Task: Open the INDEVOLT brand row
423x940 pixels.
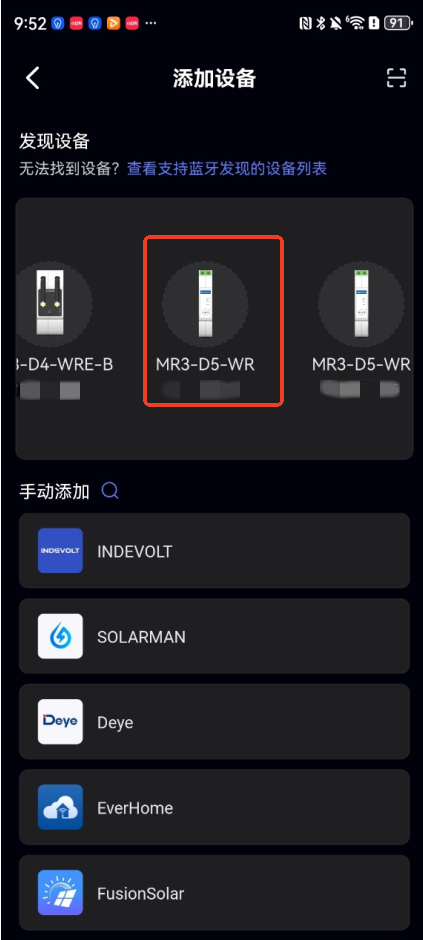Action: click(214, 551)
